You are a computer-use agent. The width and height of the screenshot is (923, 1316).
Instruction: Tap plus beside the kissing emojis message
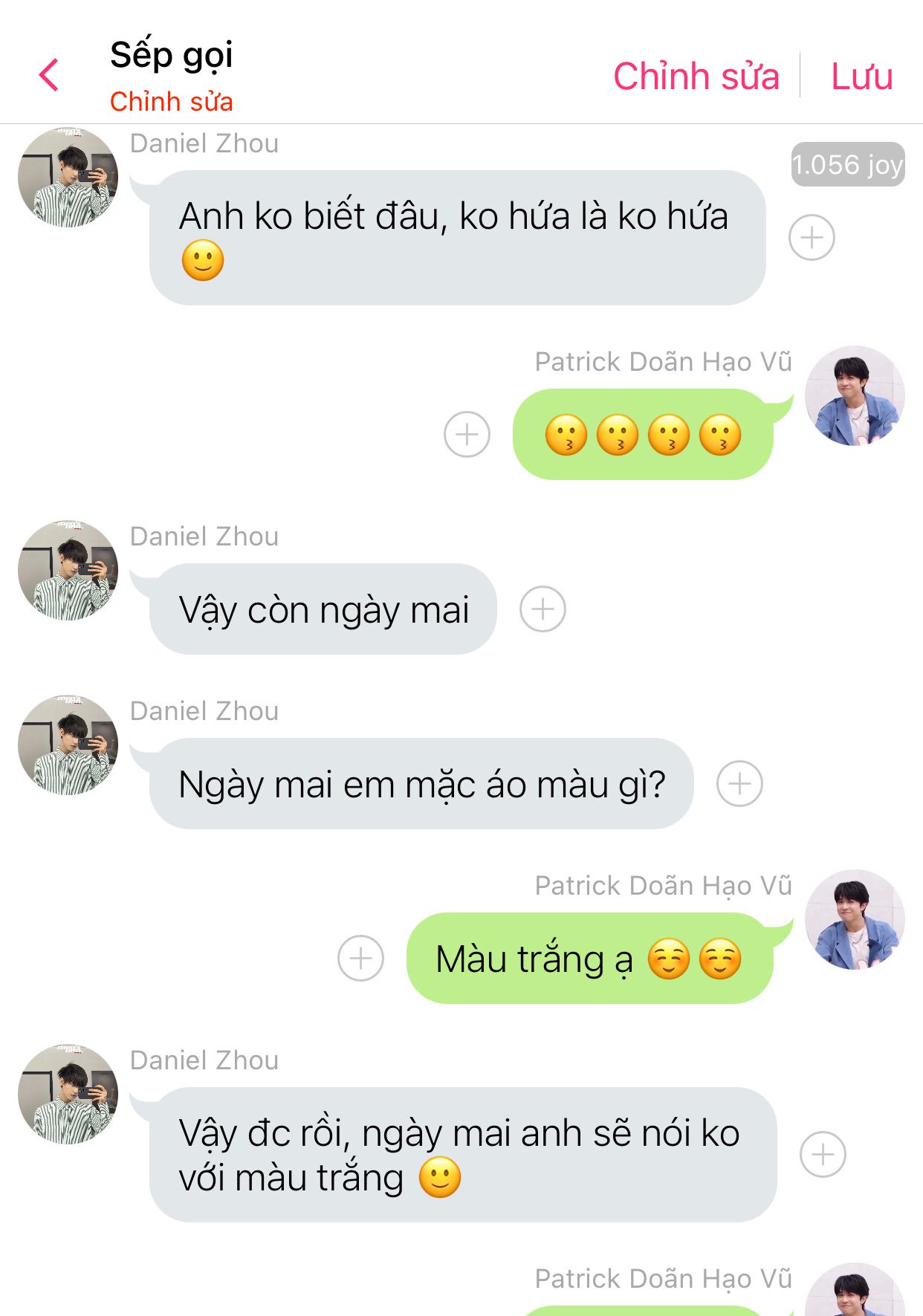tap(467, 434)
